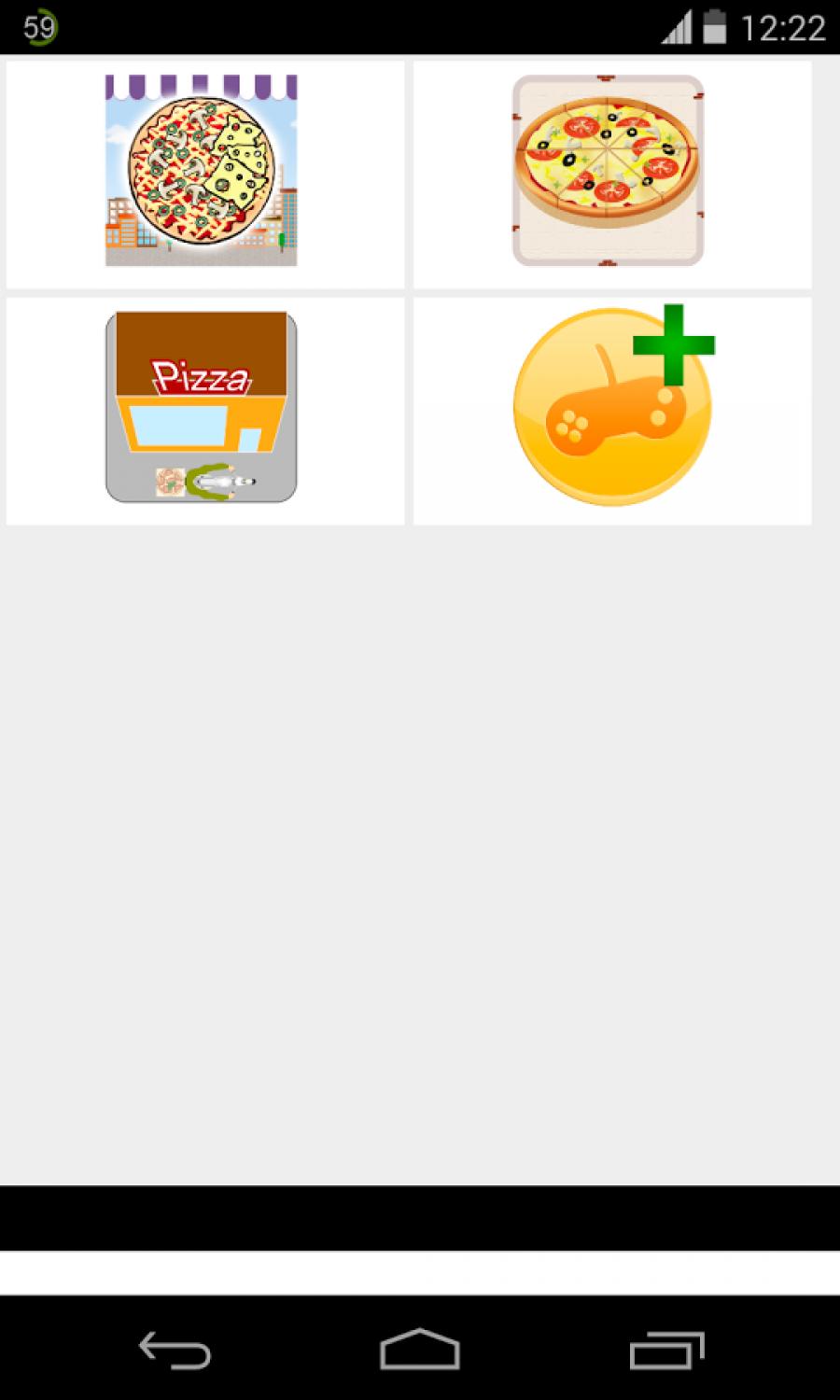Show recent apps

666,1350
